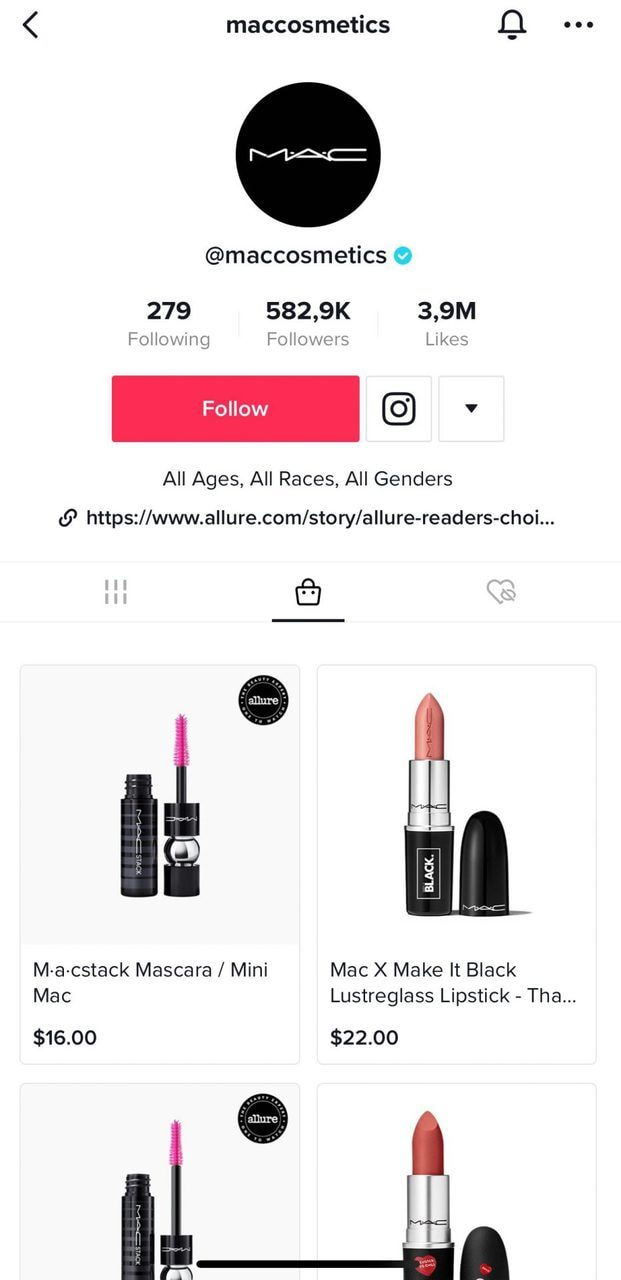Switch to the liked videos tab

click(501, 593)
